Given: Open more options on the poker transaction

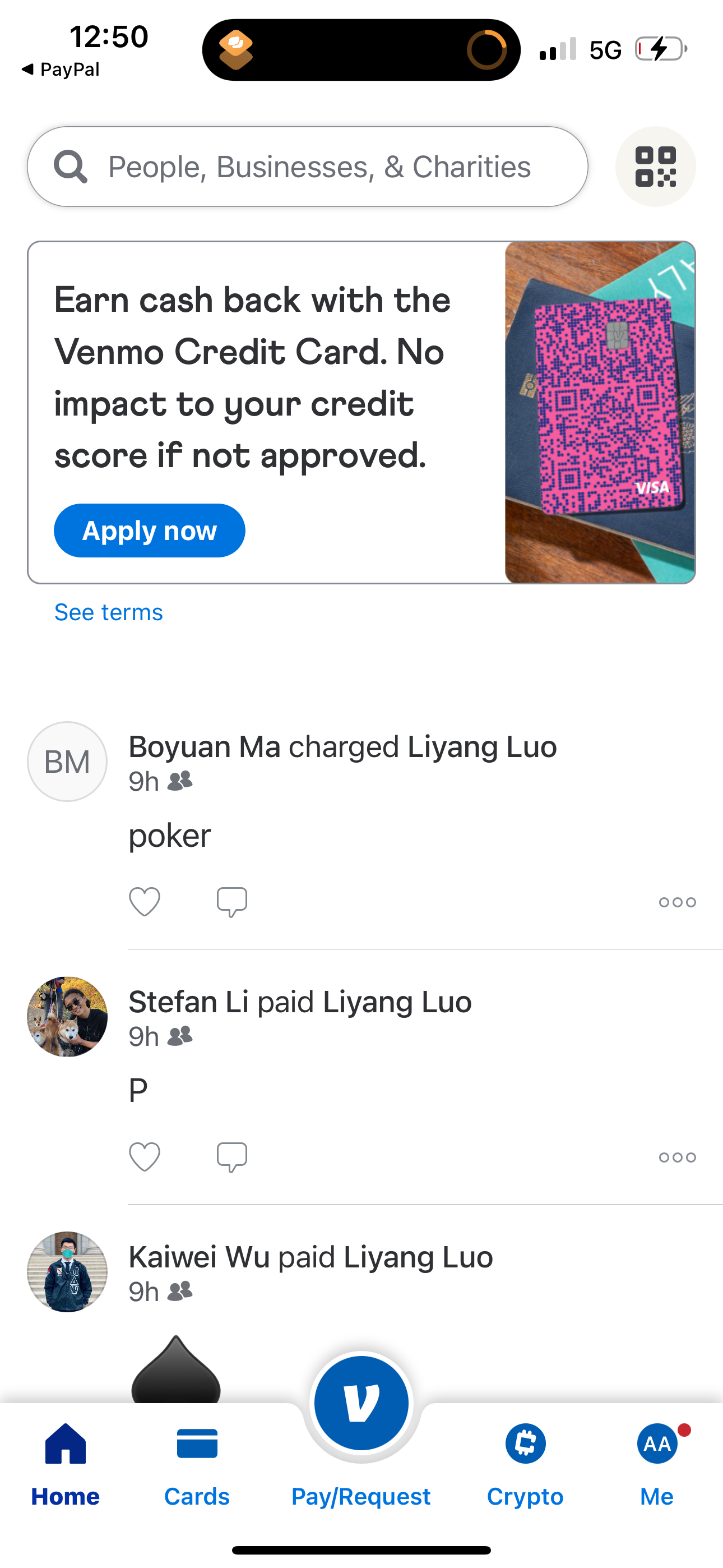Looking at the screenshot, I should pos(676,902).
